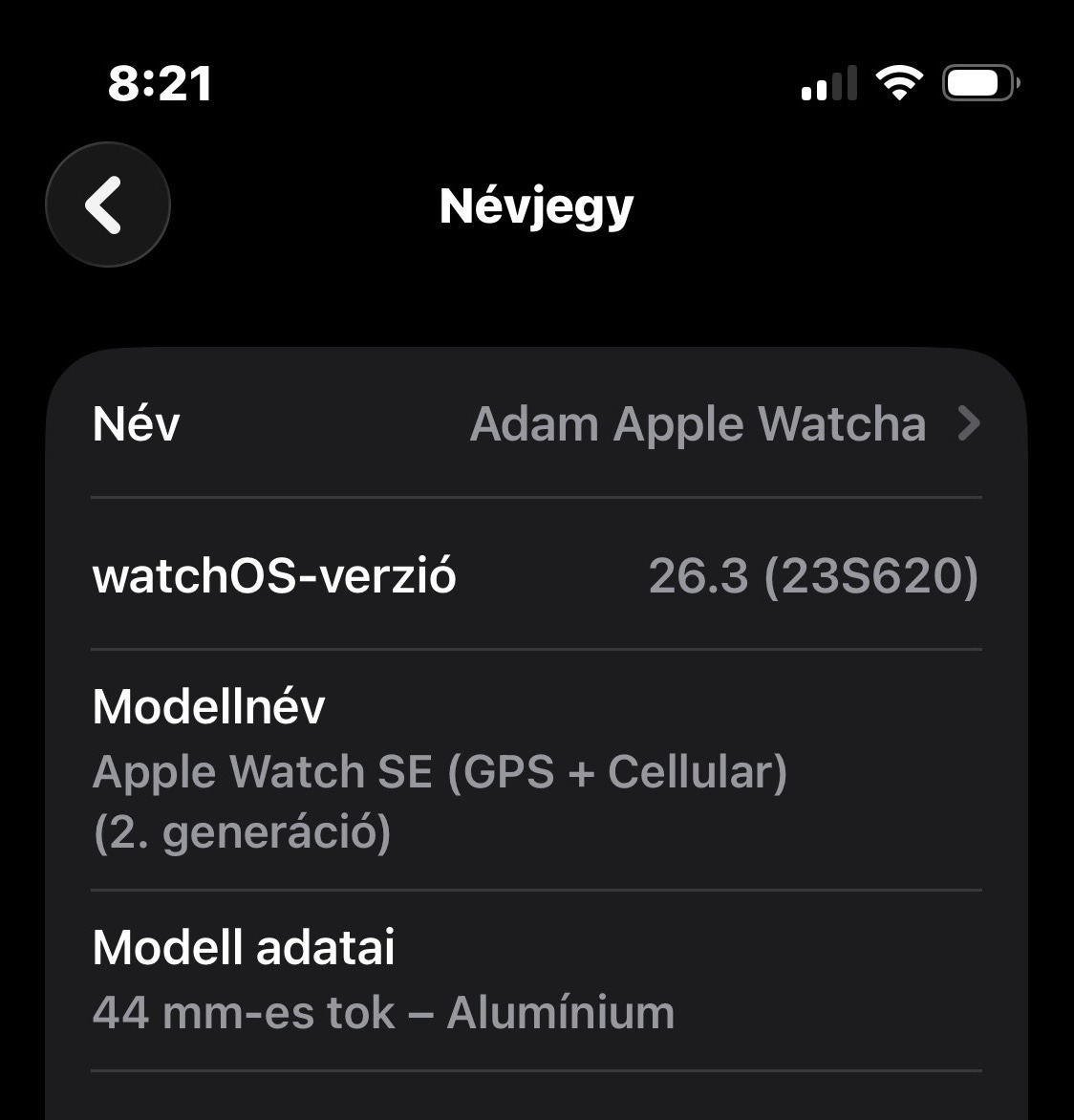Go back from the Névjegy screen
The image size is (1074, 1120).
tap(107, 205)
